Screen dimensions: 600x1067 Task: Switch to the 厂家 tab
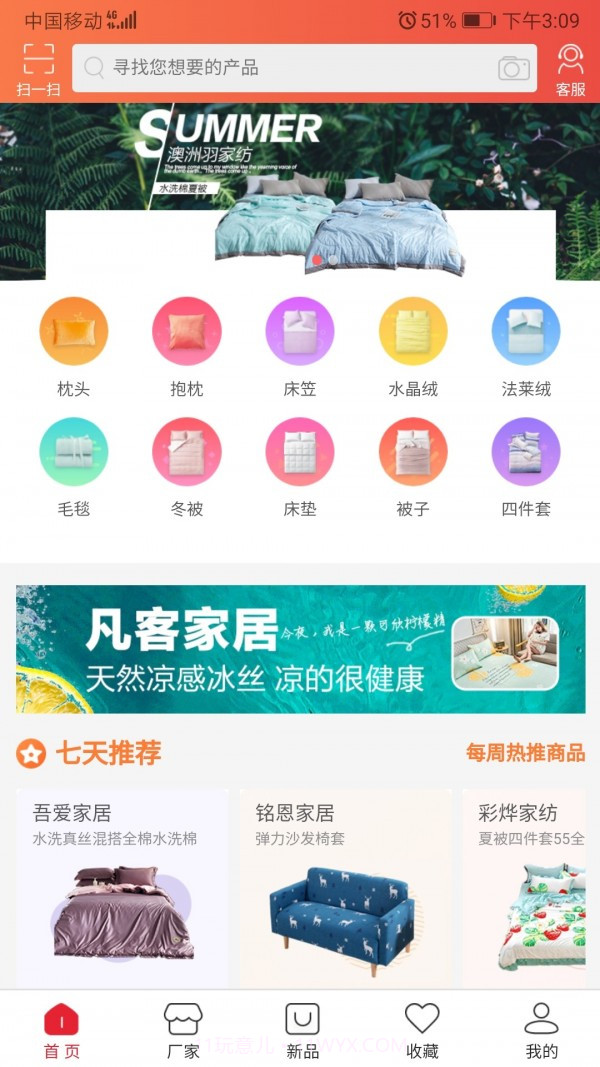(x=183, y=1031)
